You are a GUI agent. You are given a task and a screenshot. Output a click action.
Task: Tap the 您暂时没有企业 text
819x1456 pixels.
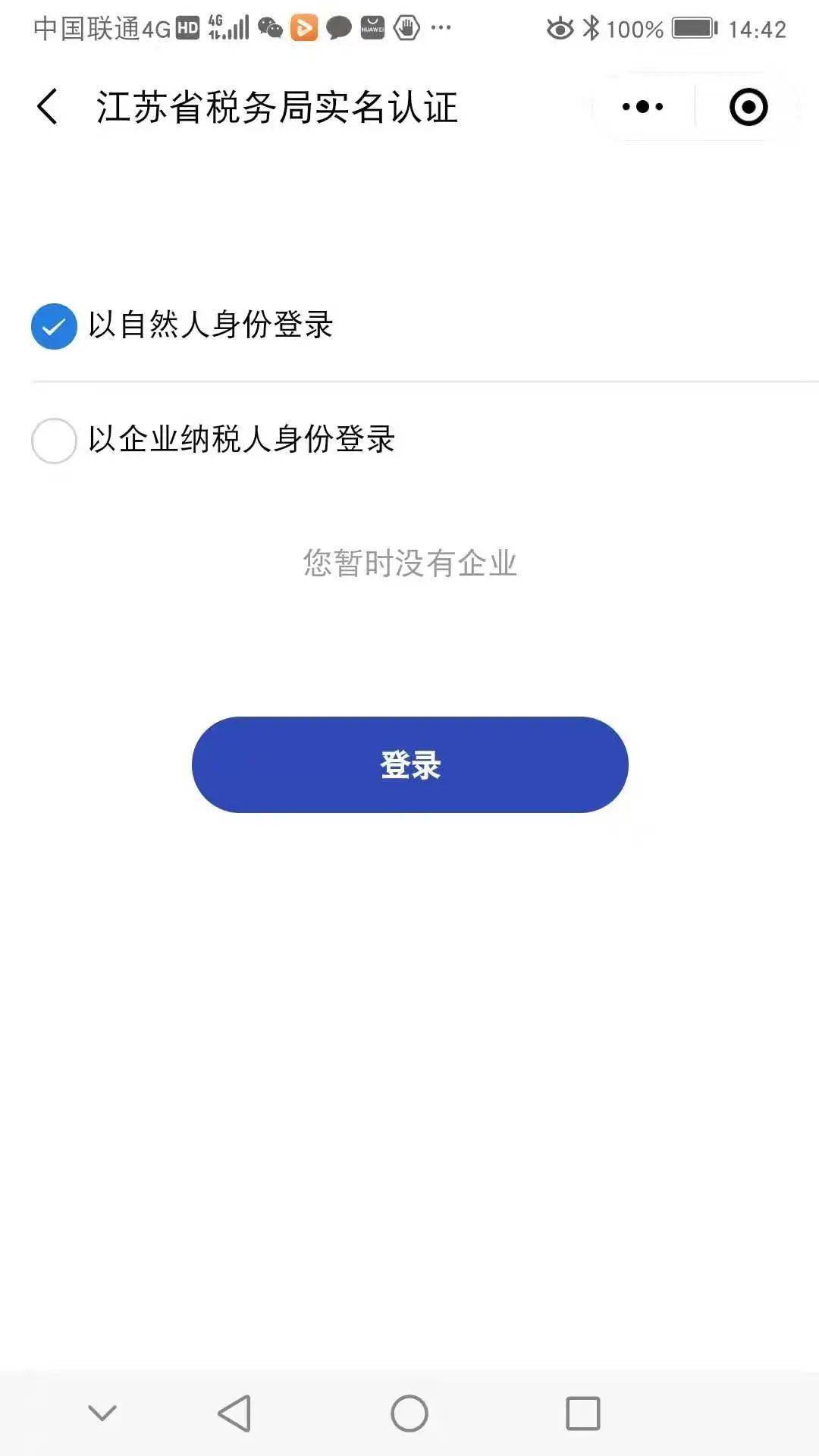click(x=409, y=561)
